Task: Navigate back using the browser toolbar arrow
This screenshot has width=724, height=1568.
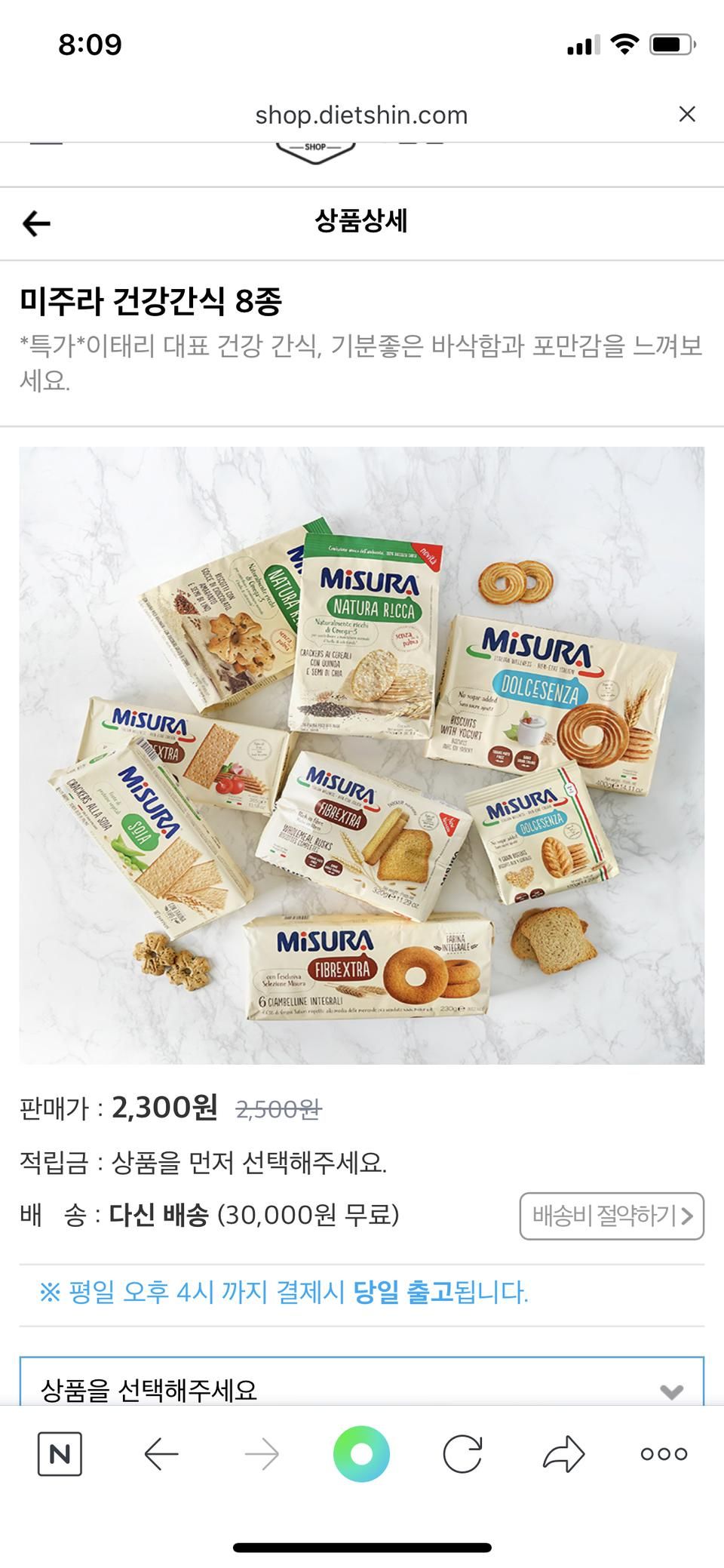Action: (161, 1454)
